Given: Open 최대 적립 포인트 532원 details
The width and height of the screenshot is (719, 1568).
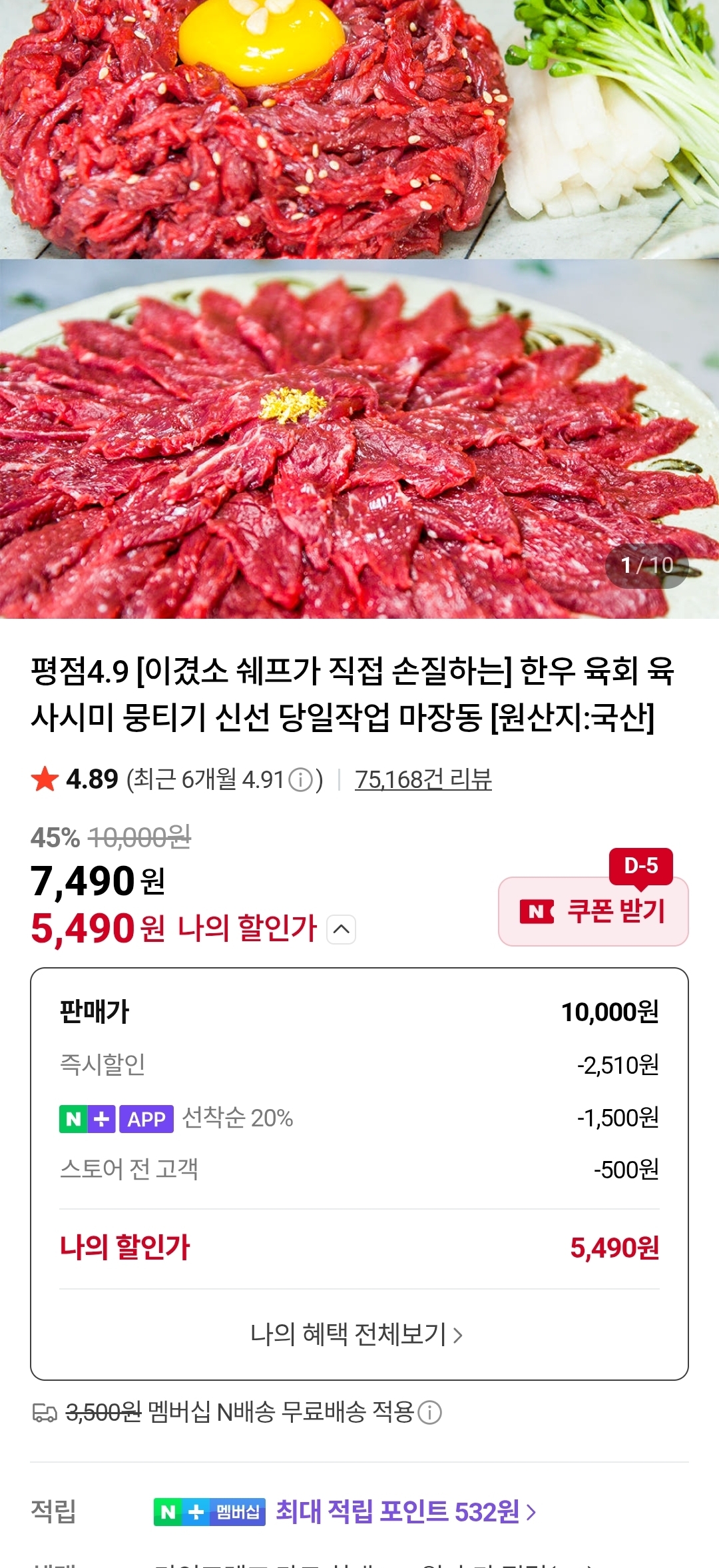Looking at the screenshot, I should (x=405, y=1511).
